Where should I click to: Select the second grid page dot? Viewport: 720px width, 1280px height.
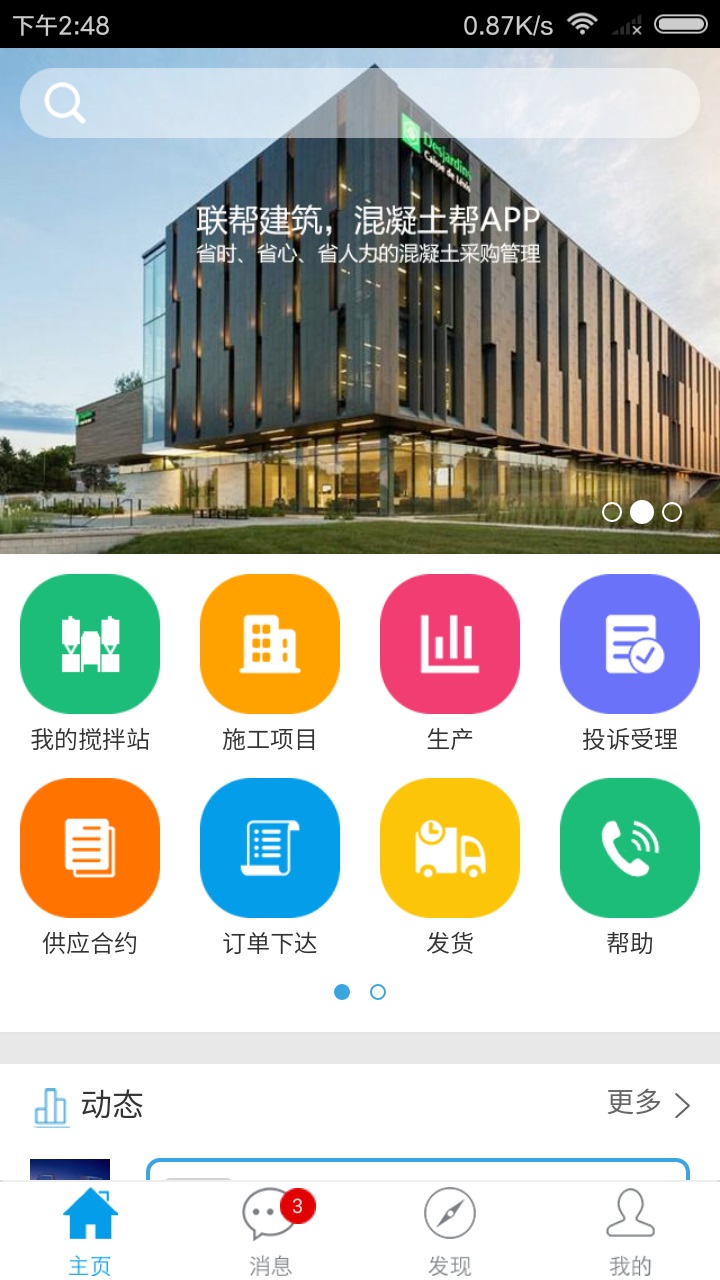[378, 992]
